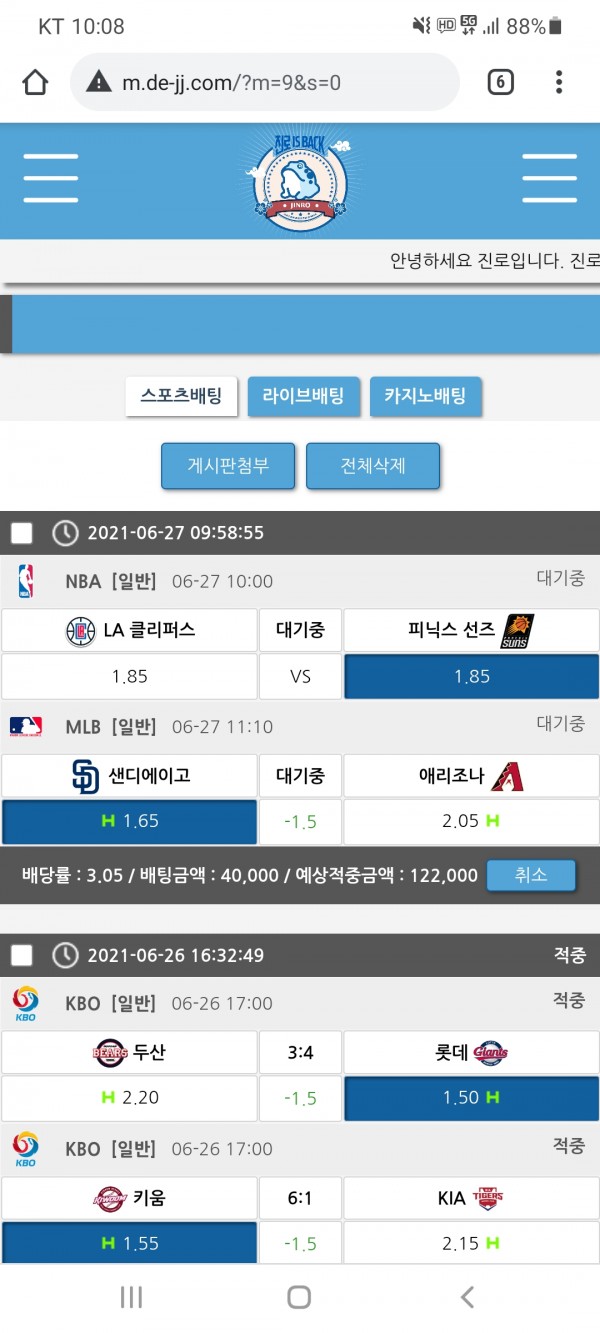The width and height of the screenshot is (600, 1333).
Task: Open the system recent apps view
Action: coord(131,1297)
